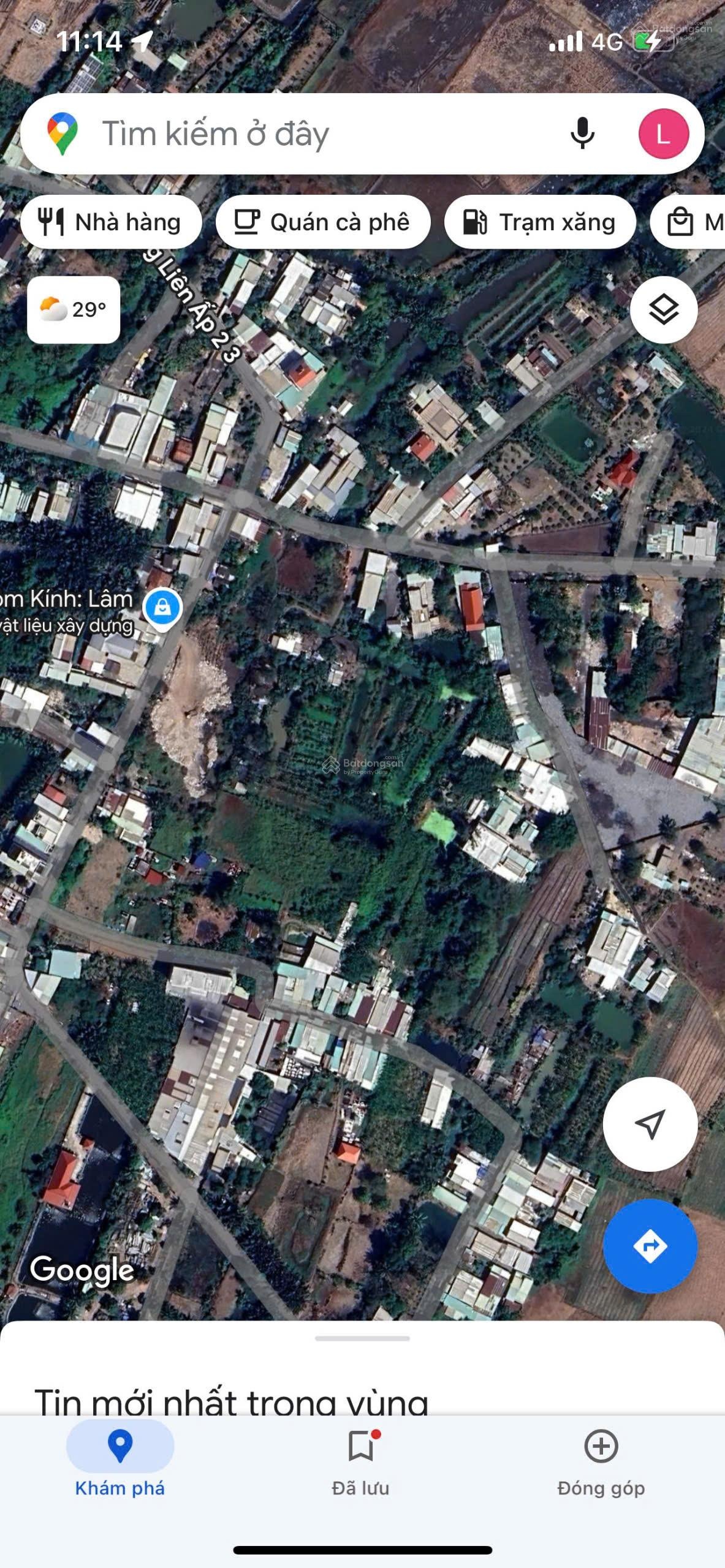Tap the bottom sheet drag handle

362,1338
